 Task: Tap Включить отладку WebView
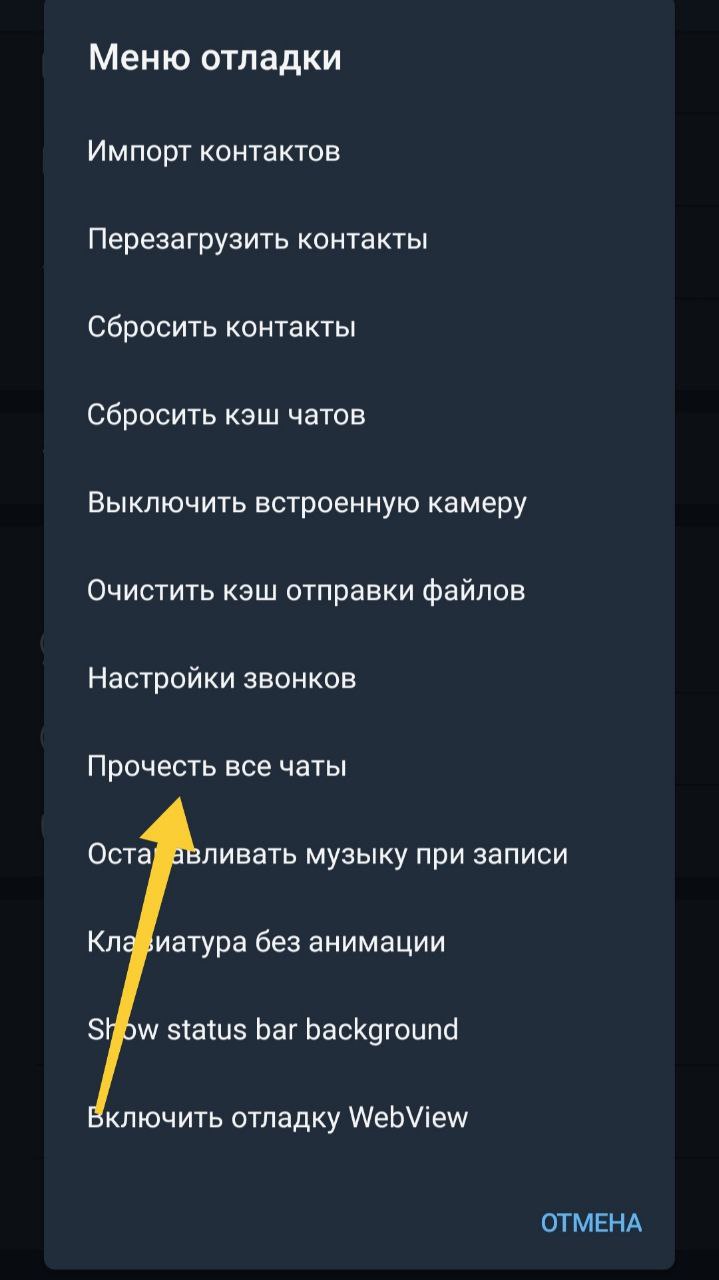click(x=278, y=1117)
